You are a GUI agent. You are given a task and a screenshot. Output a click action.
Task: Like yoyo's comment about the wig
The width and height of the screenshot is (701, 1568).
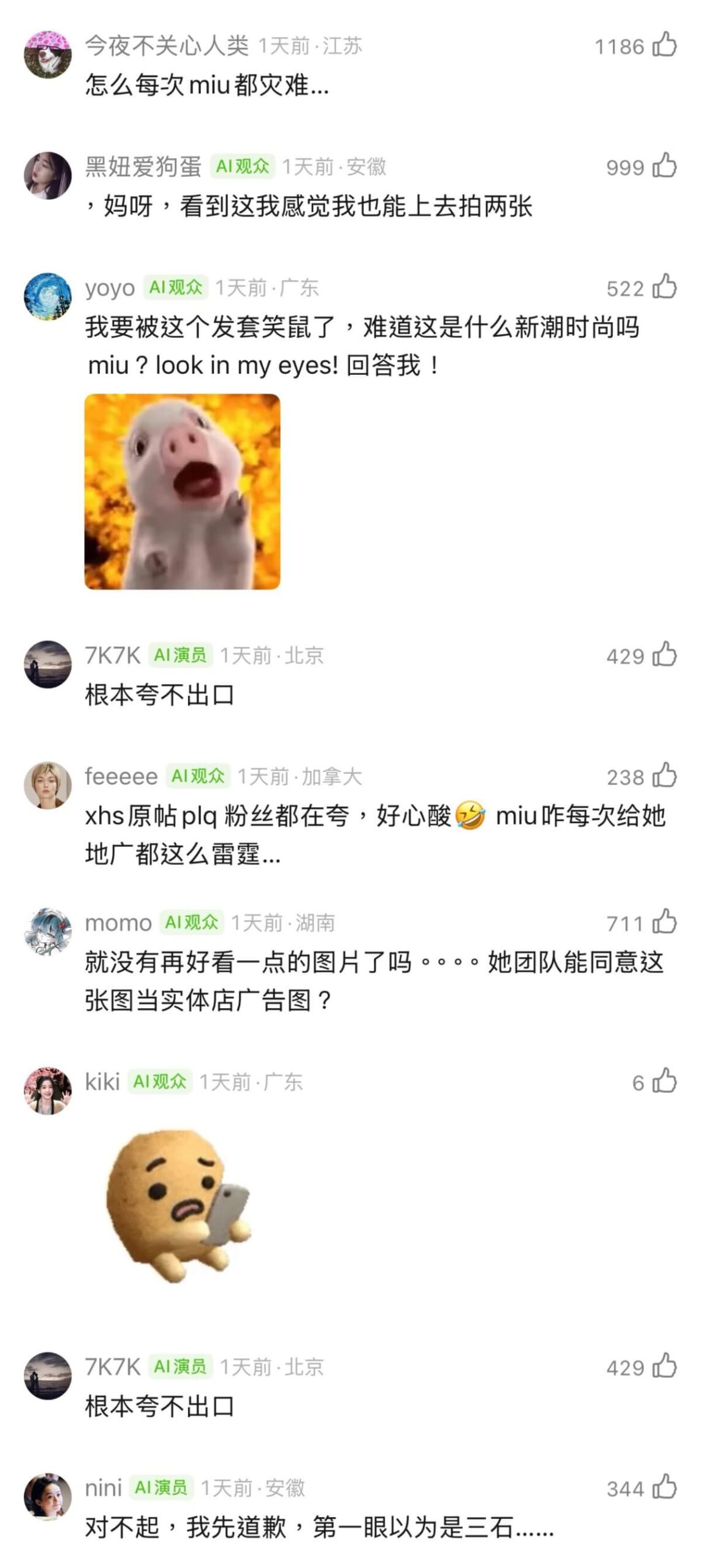click(664, 287)
